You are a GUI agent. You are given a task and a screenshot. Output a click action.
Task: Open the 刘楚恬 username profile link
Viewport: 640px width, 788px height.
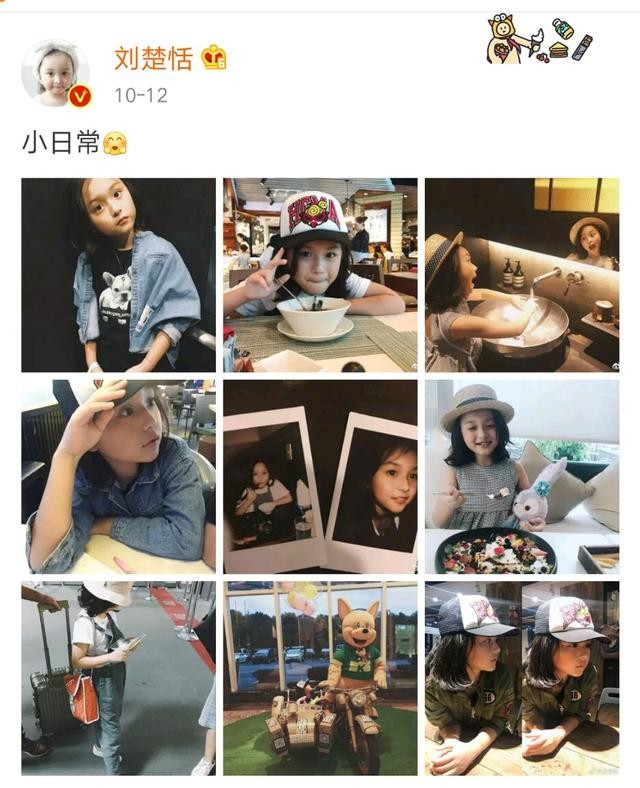152,57
